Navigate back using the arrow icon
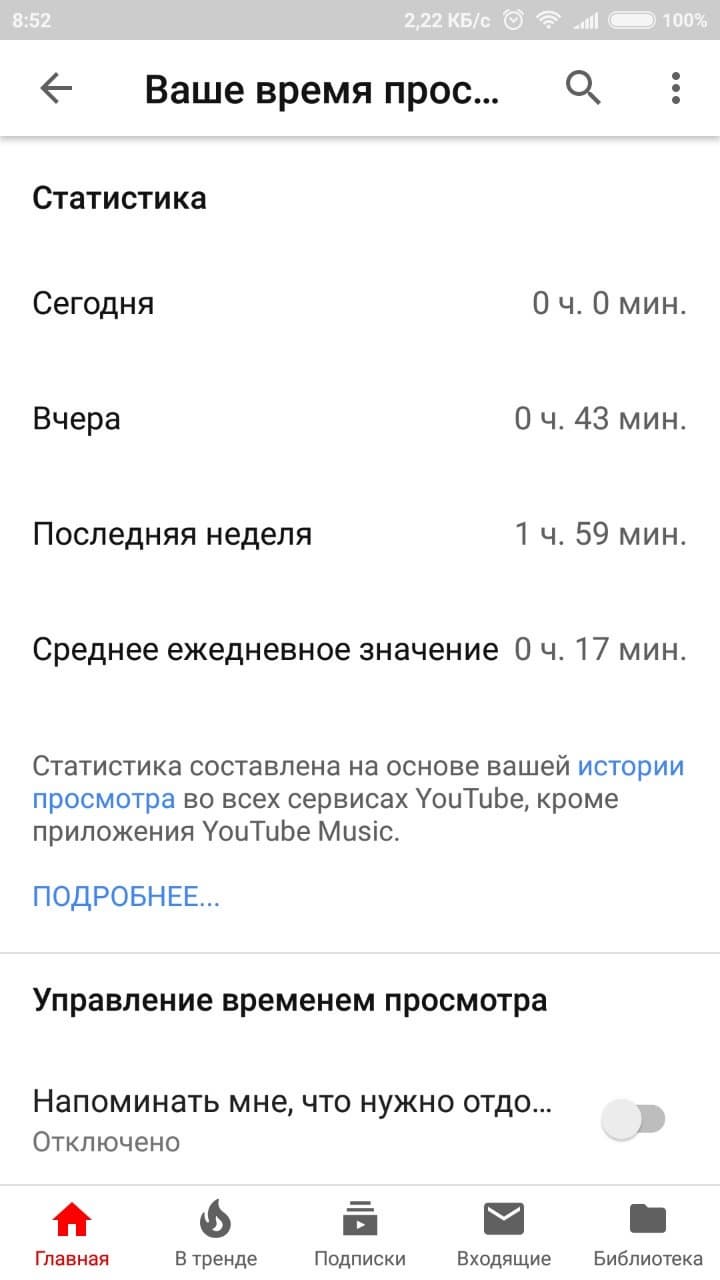720x1280 pixels. tap(57, 88)
